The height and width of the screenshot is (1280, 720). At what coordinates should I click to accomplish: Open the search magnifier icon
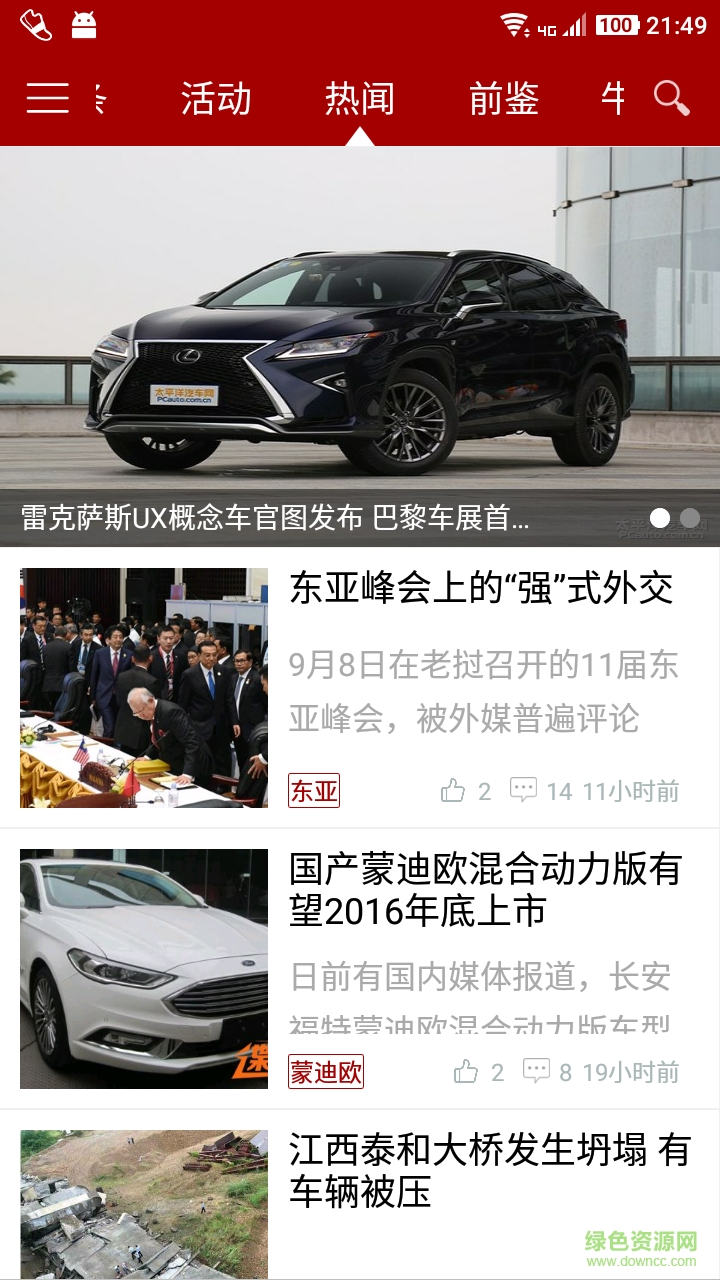coord(671,98)
